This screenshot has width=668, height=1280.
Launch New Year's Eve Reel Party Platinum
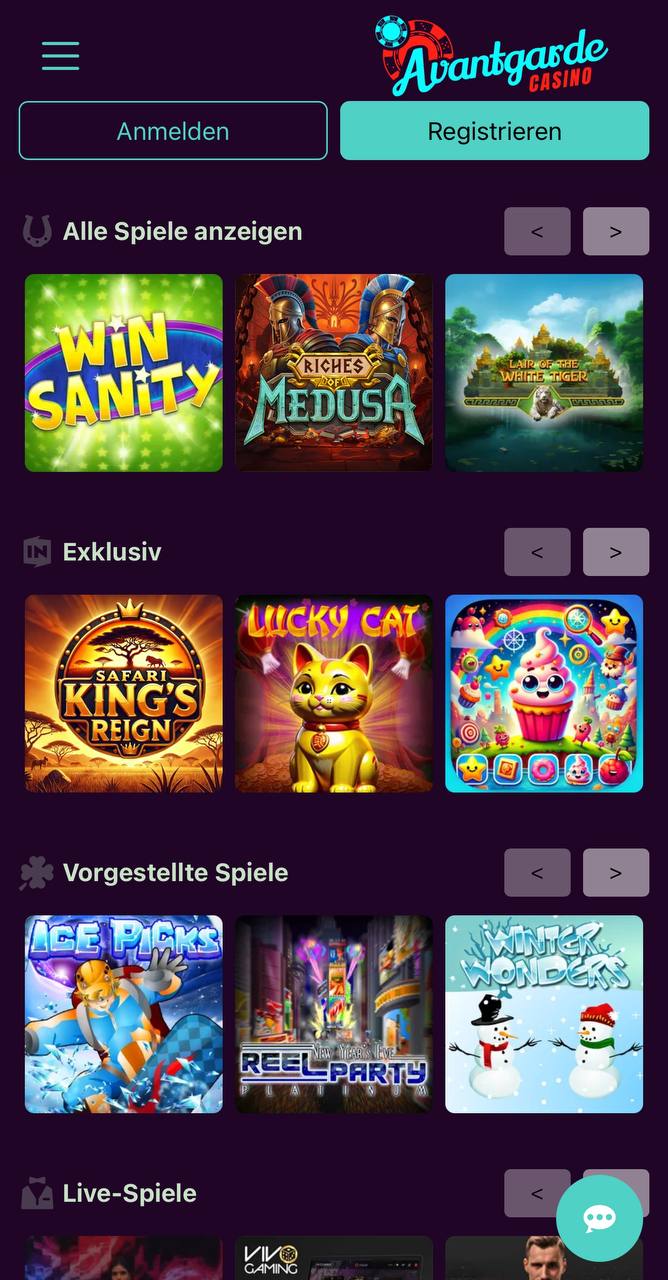pos(334,1014)
